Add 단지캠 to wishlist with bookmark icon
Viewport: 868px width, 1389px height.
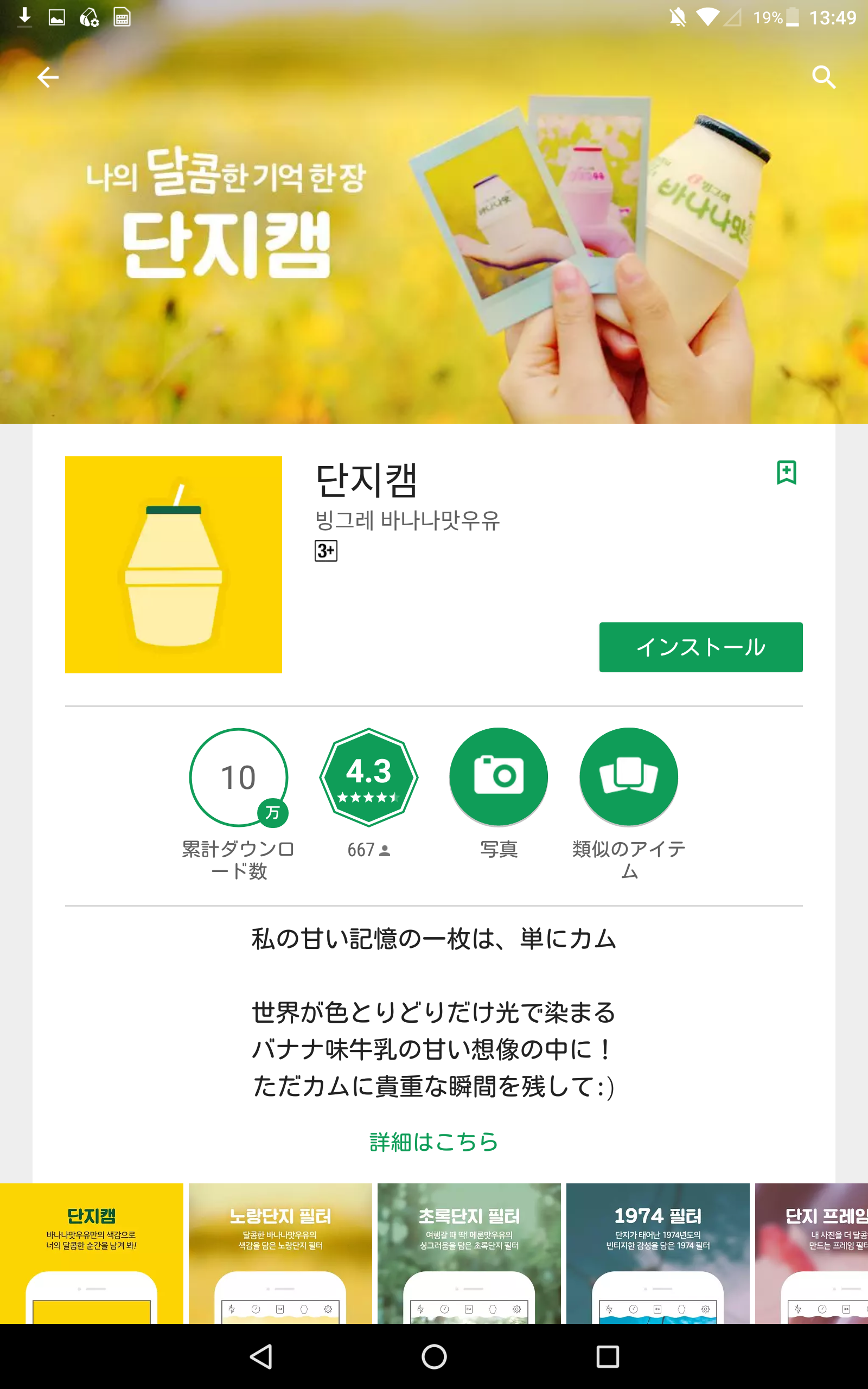(x=786, y=473)
